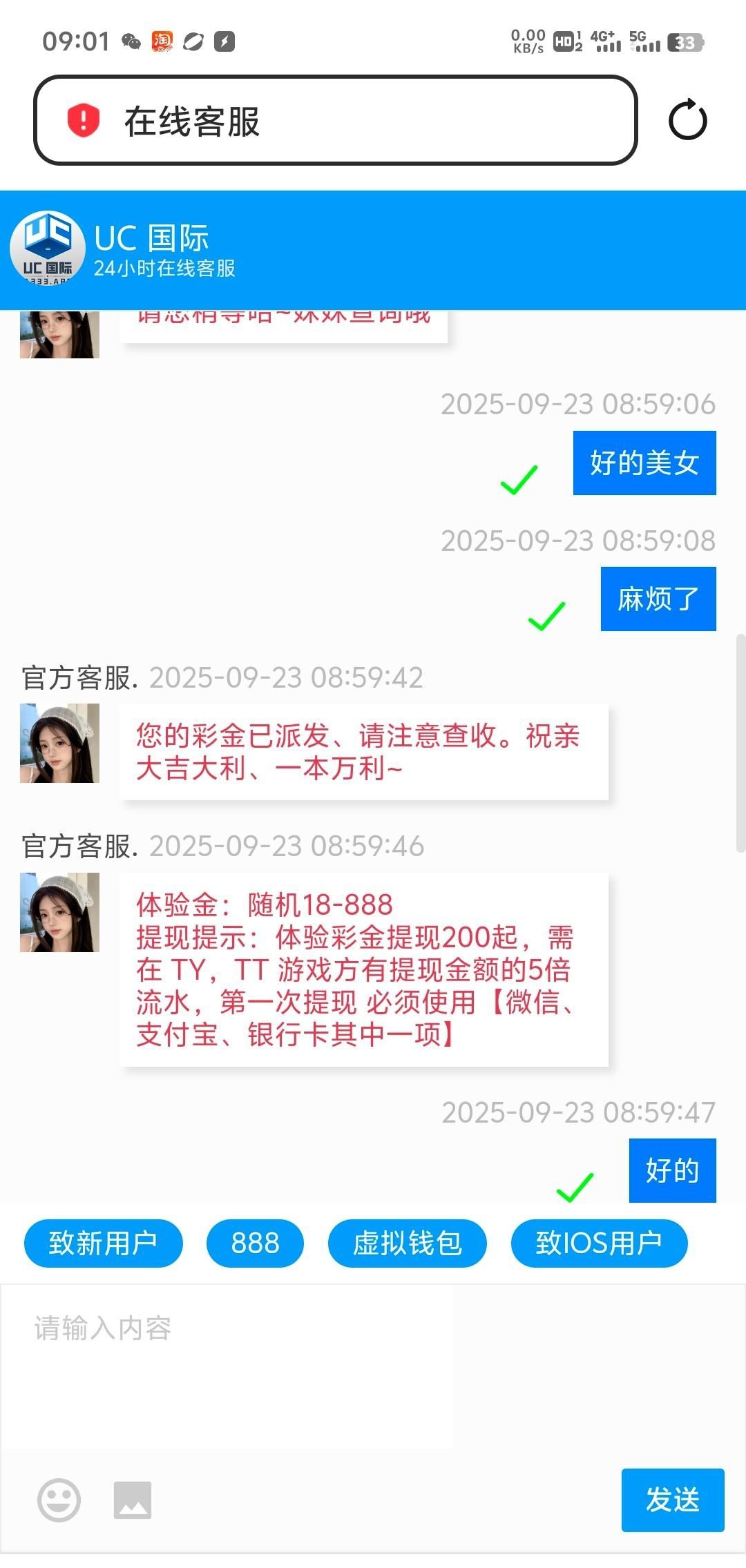
Task: Open the 致IOS用户 quick reply
Action: (x=599, y=1243)
